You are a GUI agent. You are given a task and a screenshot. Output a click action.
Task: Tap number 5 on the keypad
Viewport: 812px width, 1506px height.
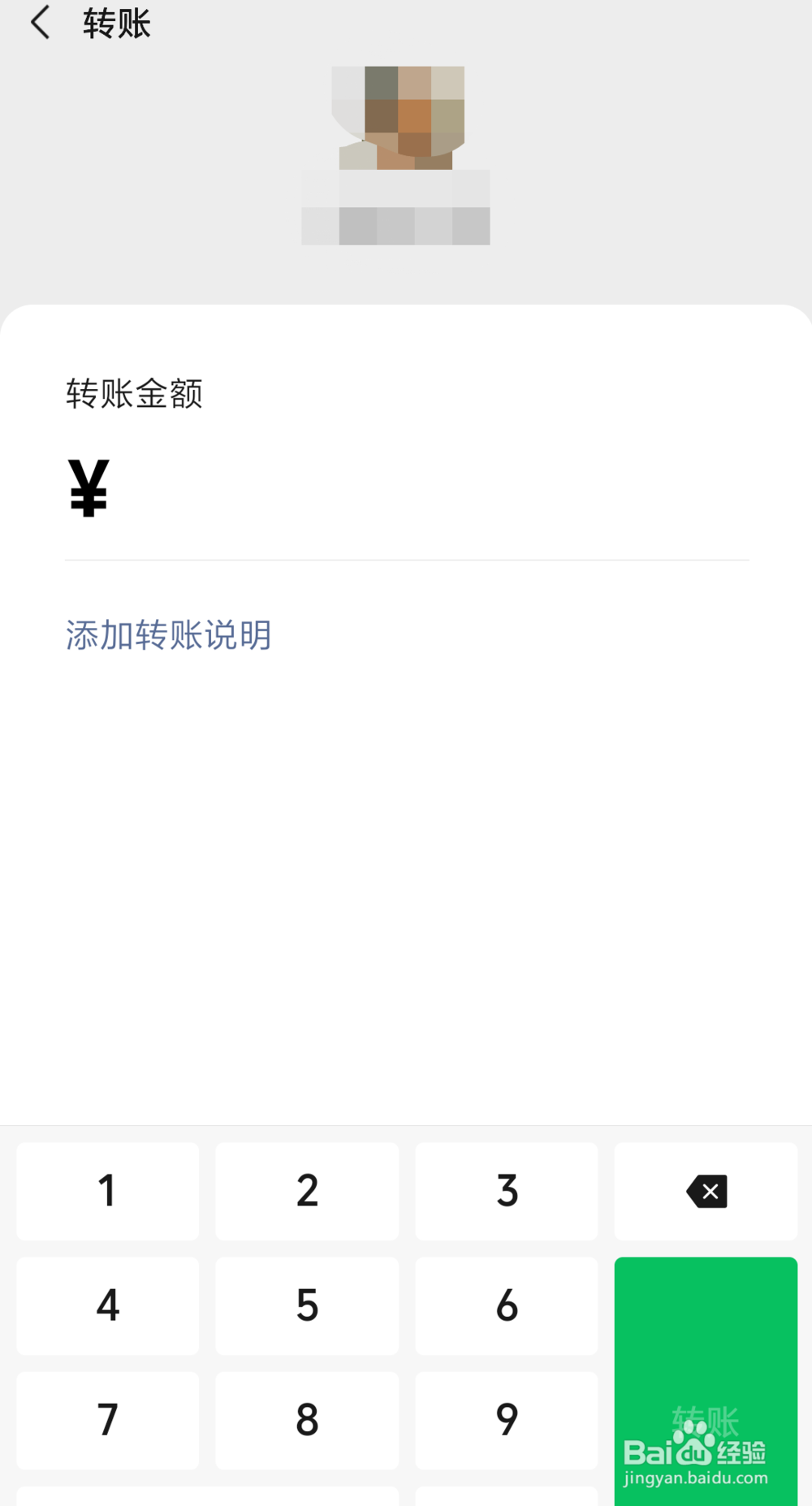click(306, 1305)
